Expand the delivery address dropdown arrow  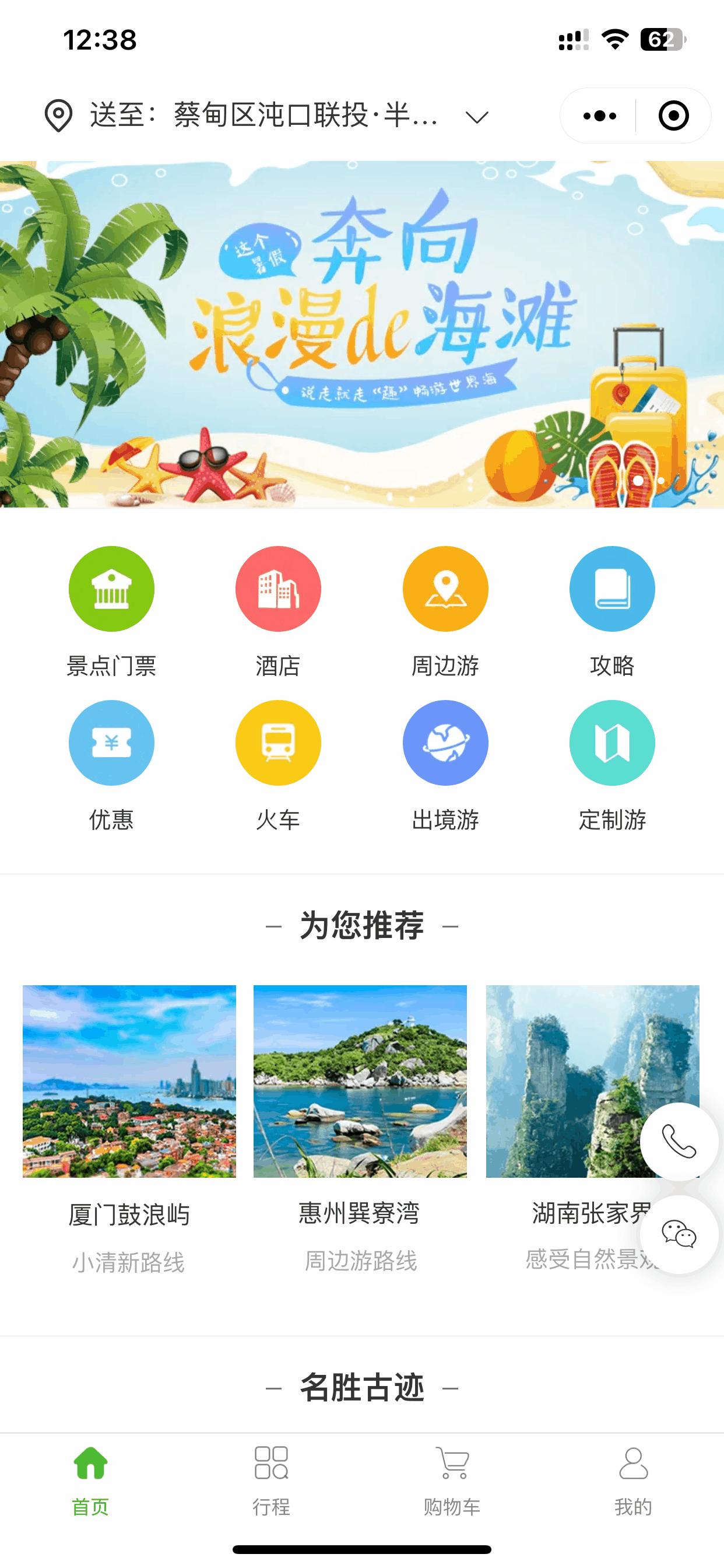click(x=476, y=117)
